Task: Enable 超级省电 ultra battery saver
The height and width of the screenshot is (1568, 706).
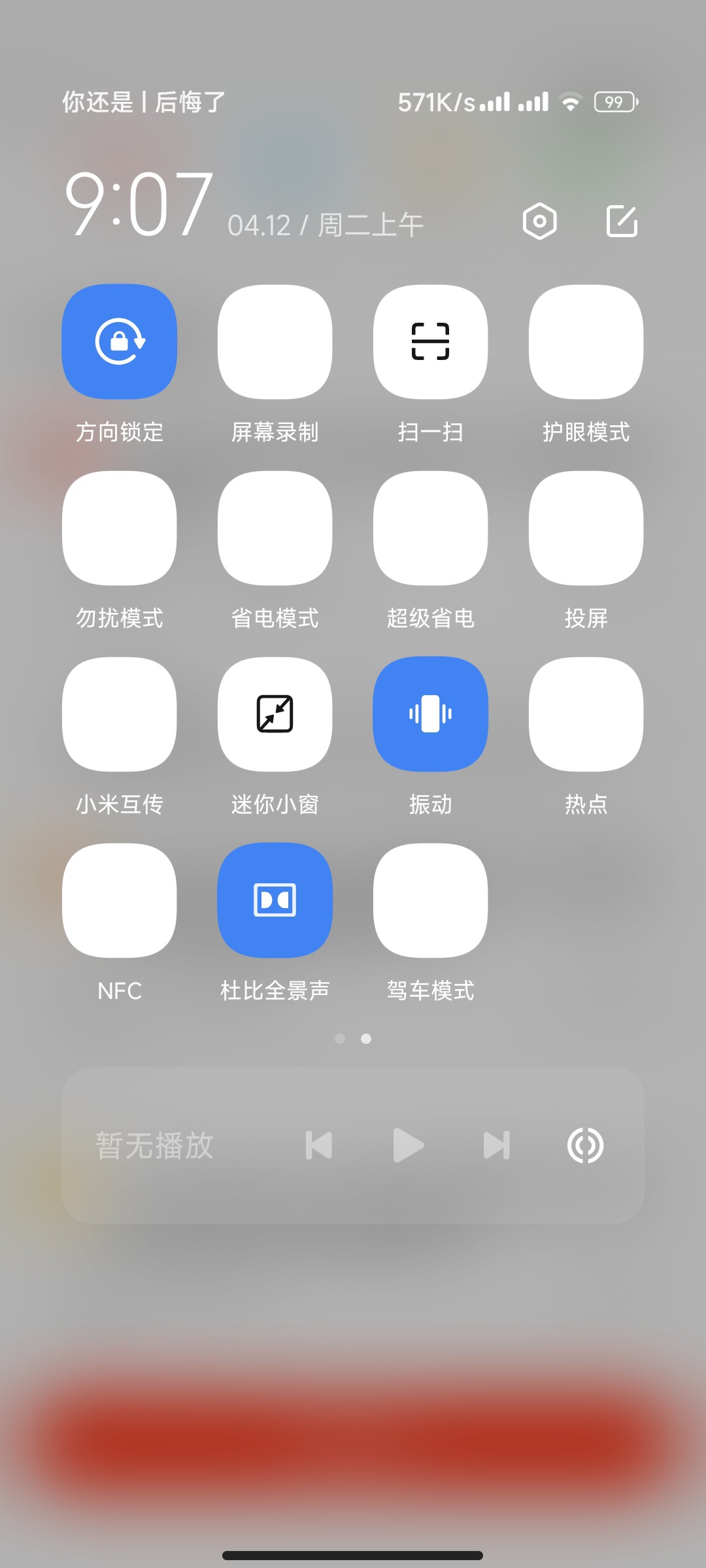Action: pyautogui.click(x=430, y=528)
